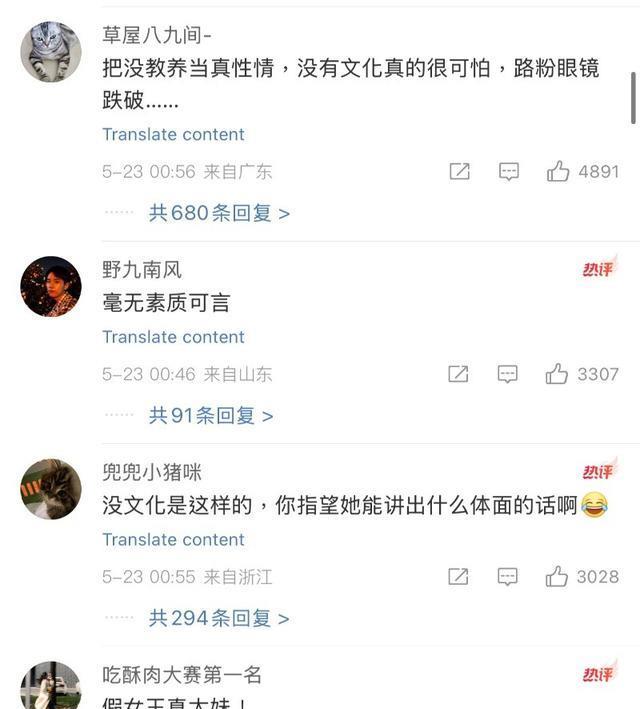Image resolution: width=640 pixels, height=709 pixels.
Task: Translate 兜兜小猪咪 comment content
Action: (173, 540)
